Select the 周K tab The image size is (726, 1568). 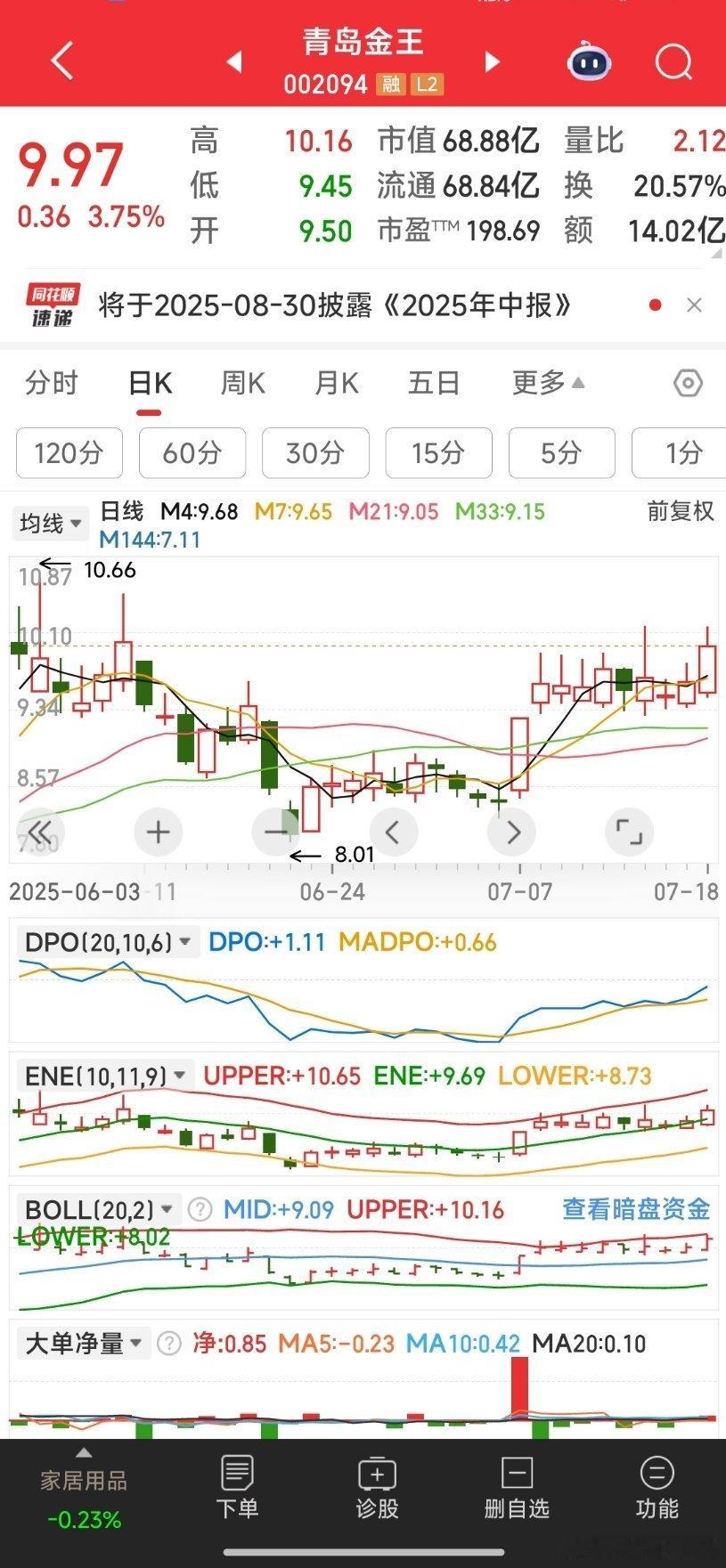pyautogui.click(x=243, y=383)
